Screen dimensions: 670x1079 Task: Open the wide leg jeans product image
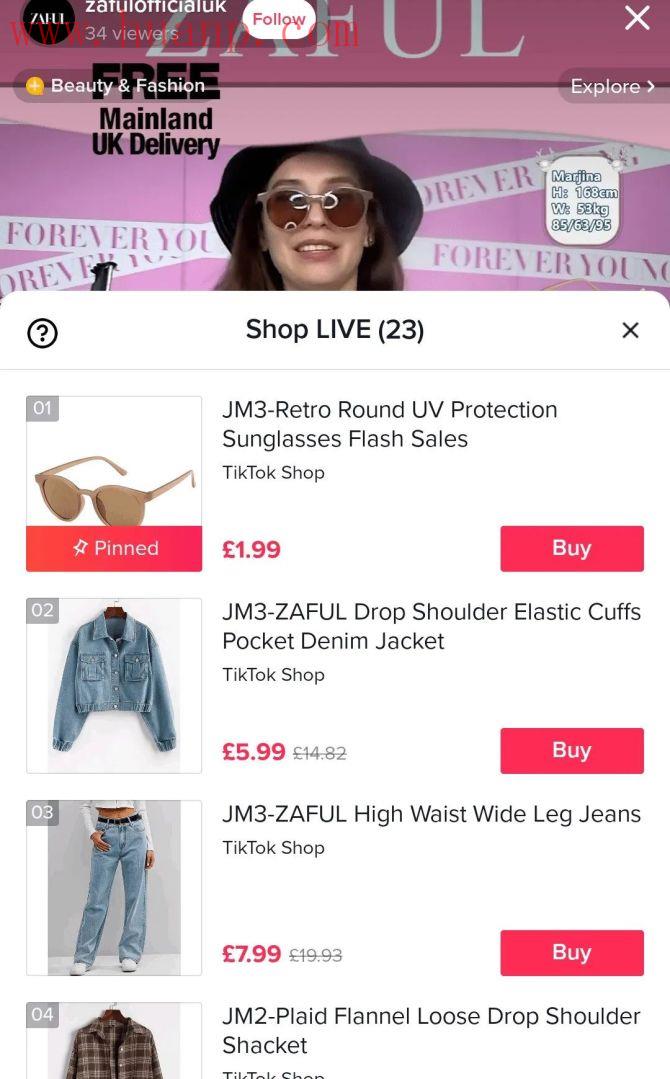pyautogui.click(x=114, y=888)
